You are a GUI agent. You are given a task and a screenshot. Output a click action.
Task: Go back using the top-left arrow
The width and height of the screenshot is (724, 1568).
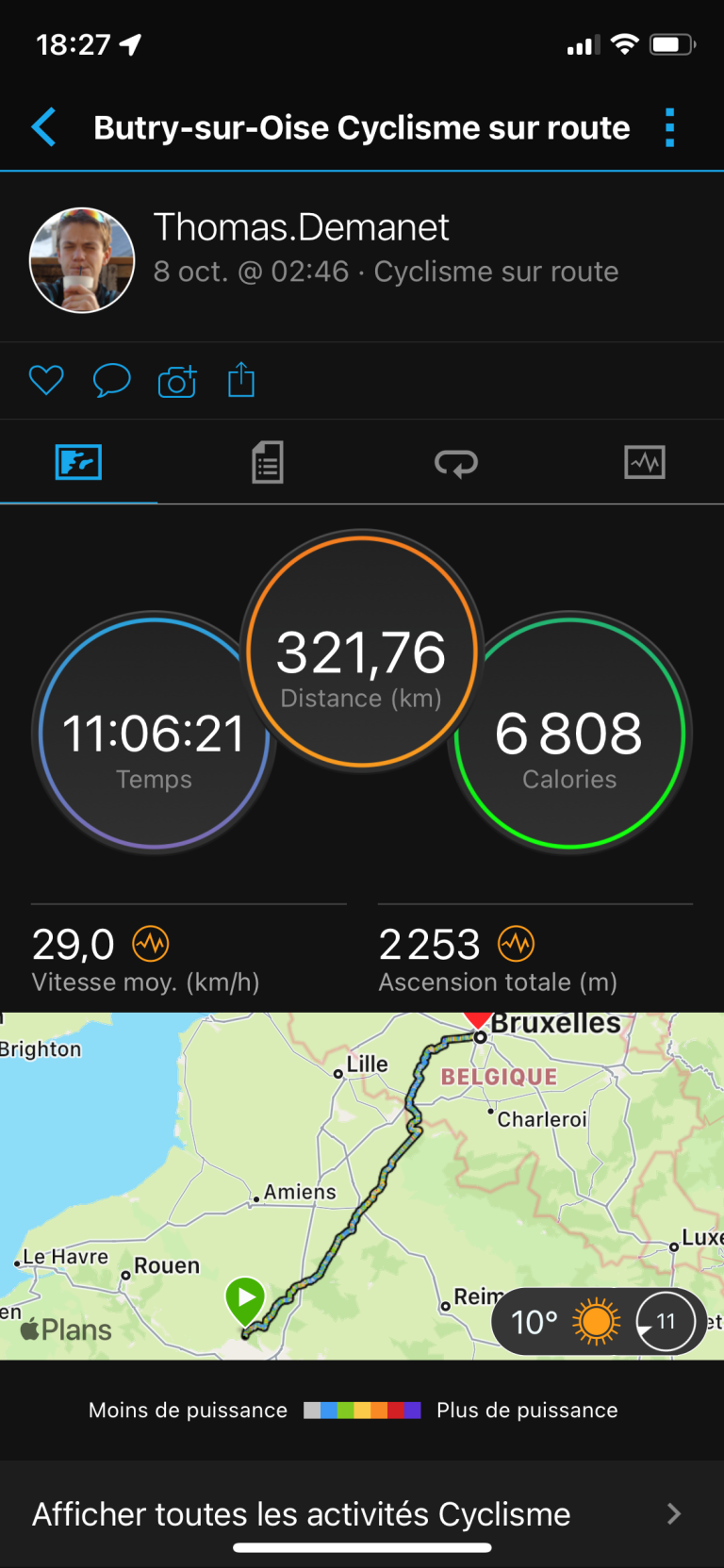[43, 127]
